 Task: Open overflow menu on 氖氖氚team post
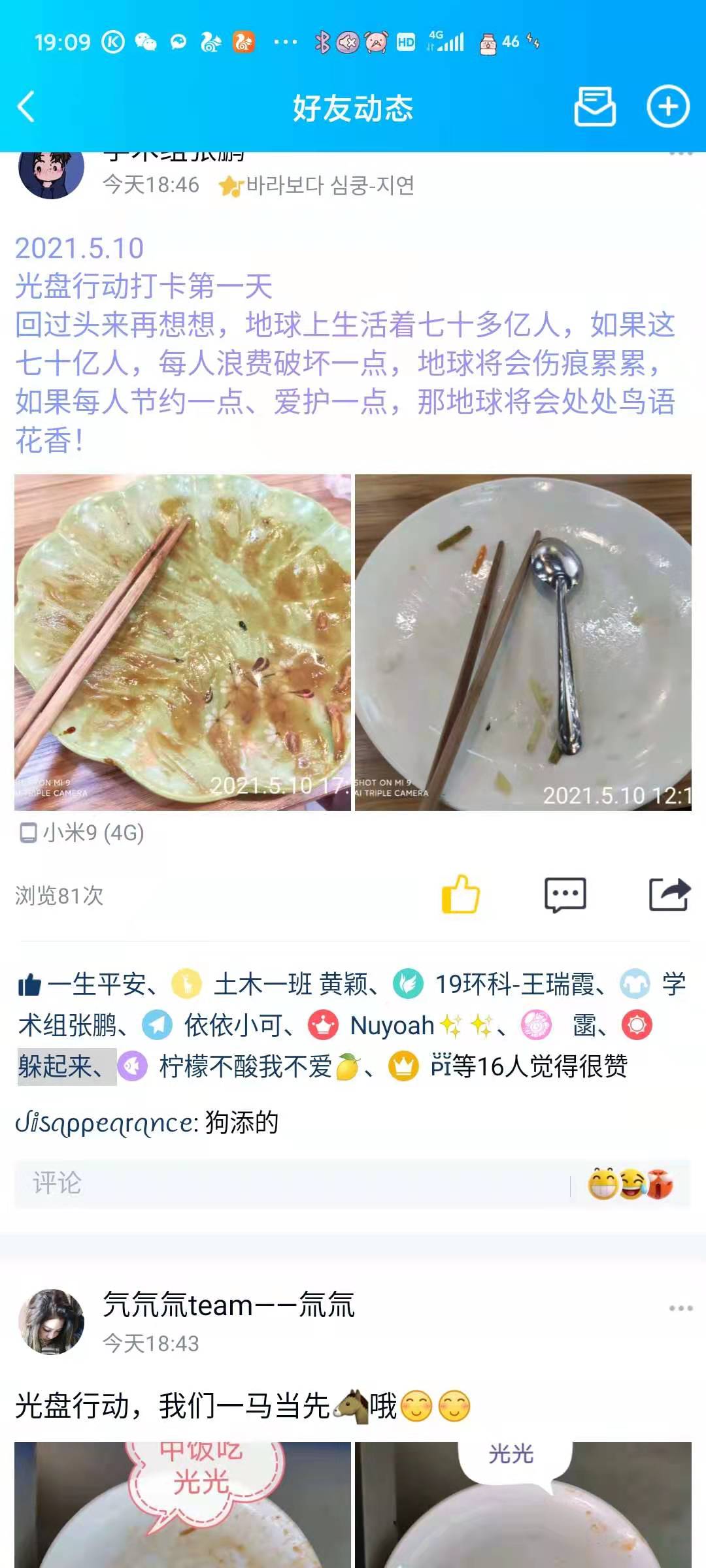(681, 1308)
